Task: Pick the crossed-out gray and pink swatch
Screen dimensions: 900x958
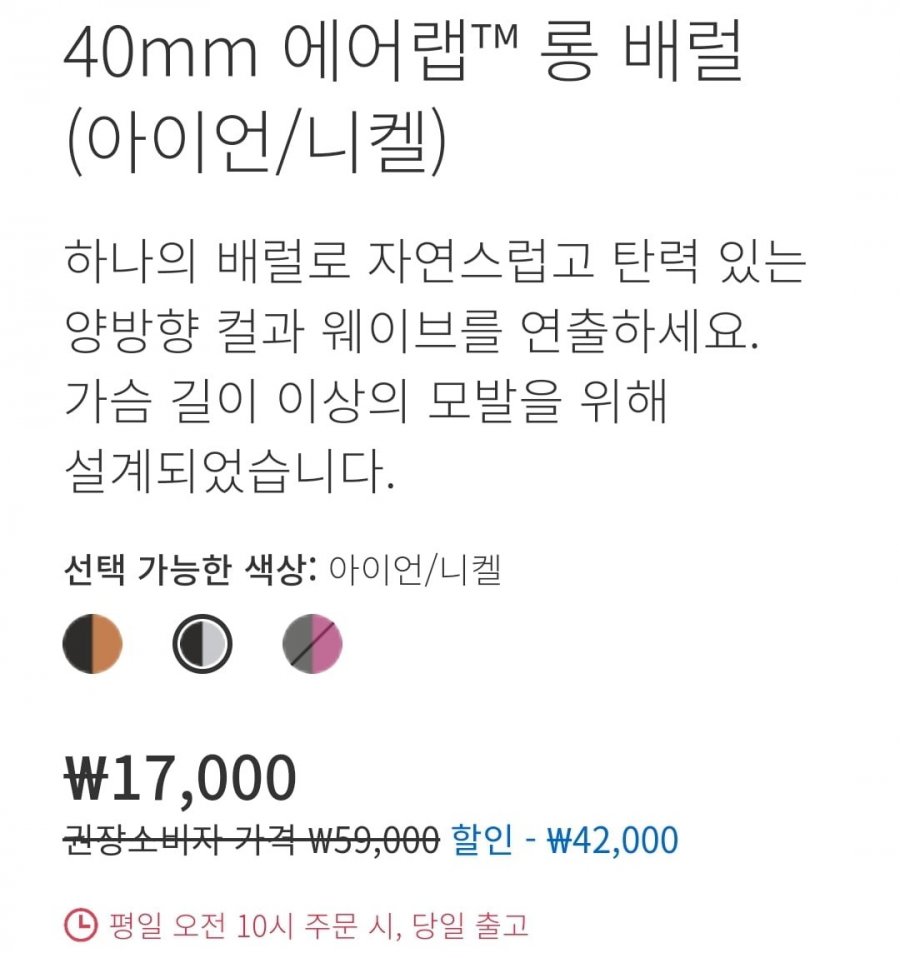Action: pyautogui.click(x=312, y=642)
